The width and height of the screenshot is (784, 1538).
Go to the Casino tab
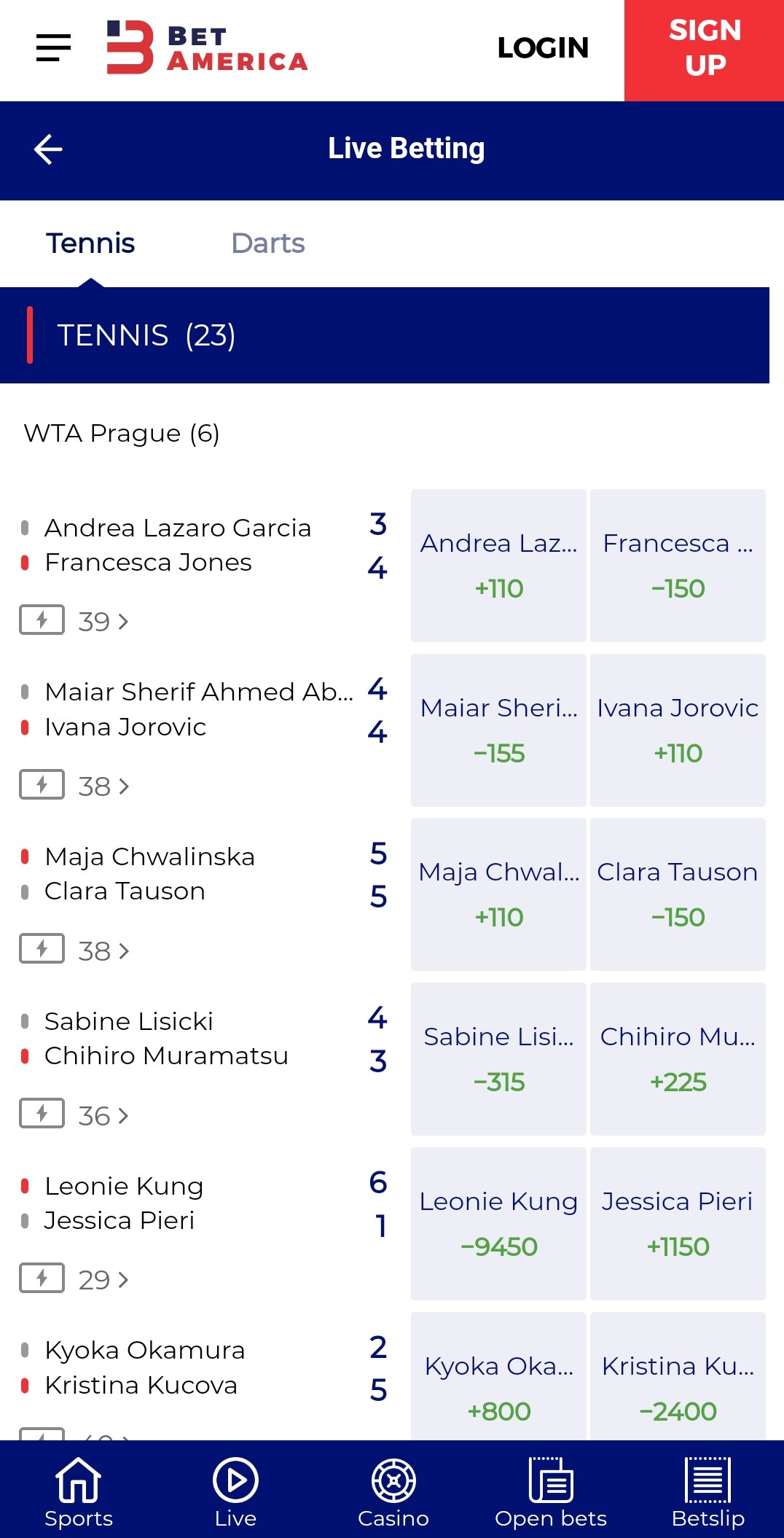(x=393, y=1491)
